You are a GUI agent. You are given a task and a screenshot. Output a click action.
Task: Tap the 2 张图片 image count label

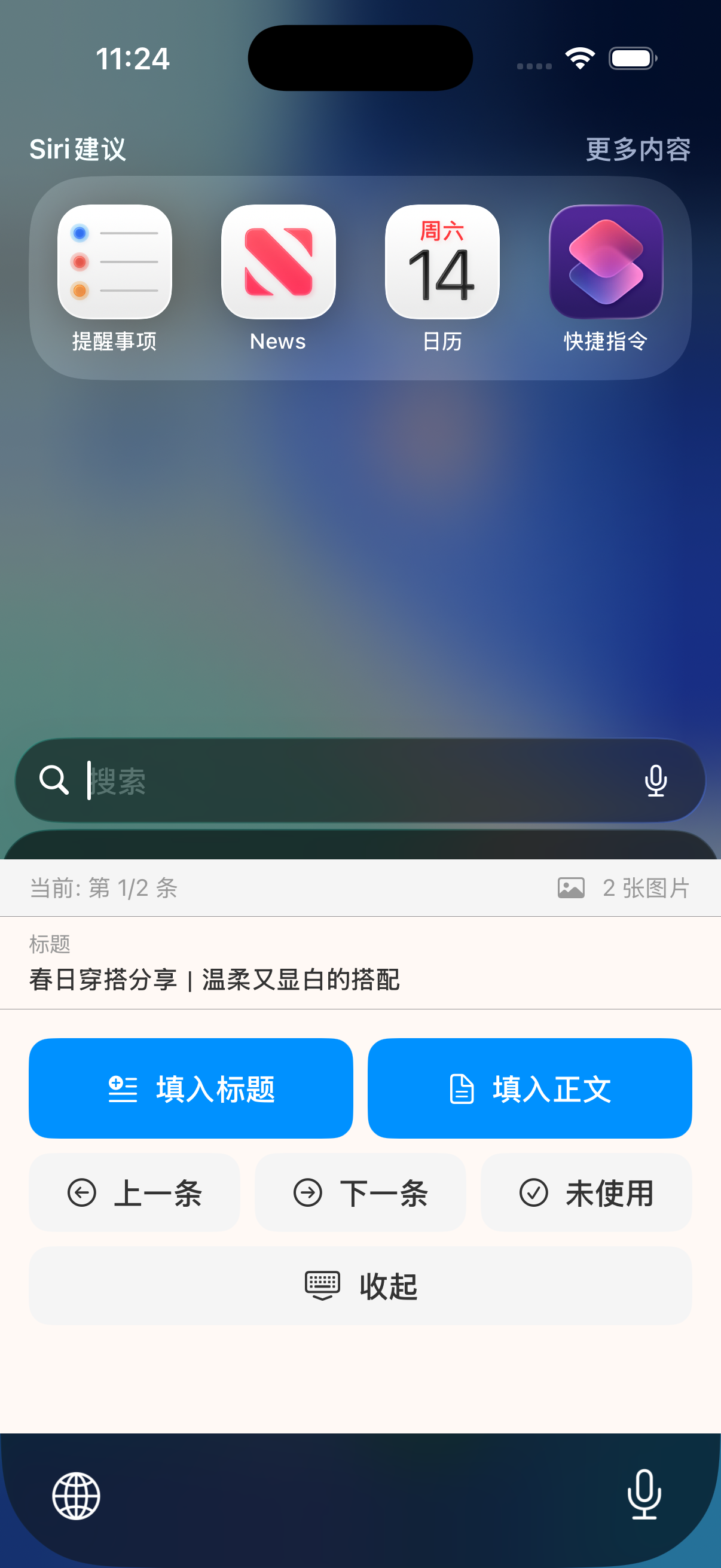645,888
